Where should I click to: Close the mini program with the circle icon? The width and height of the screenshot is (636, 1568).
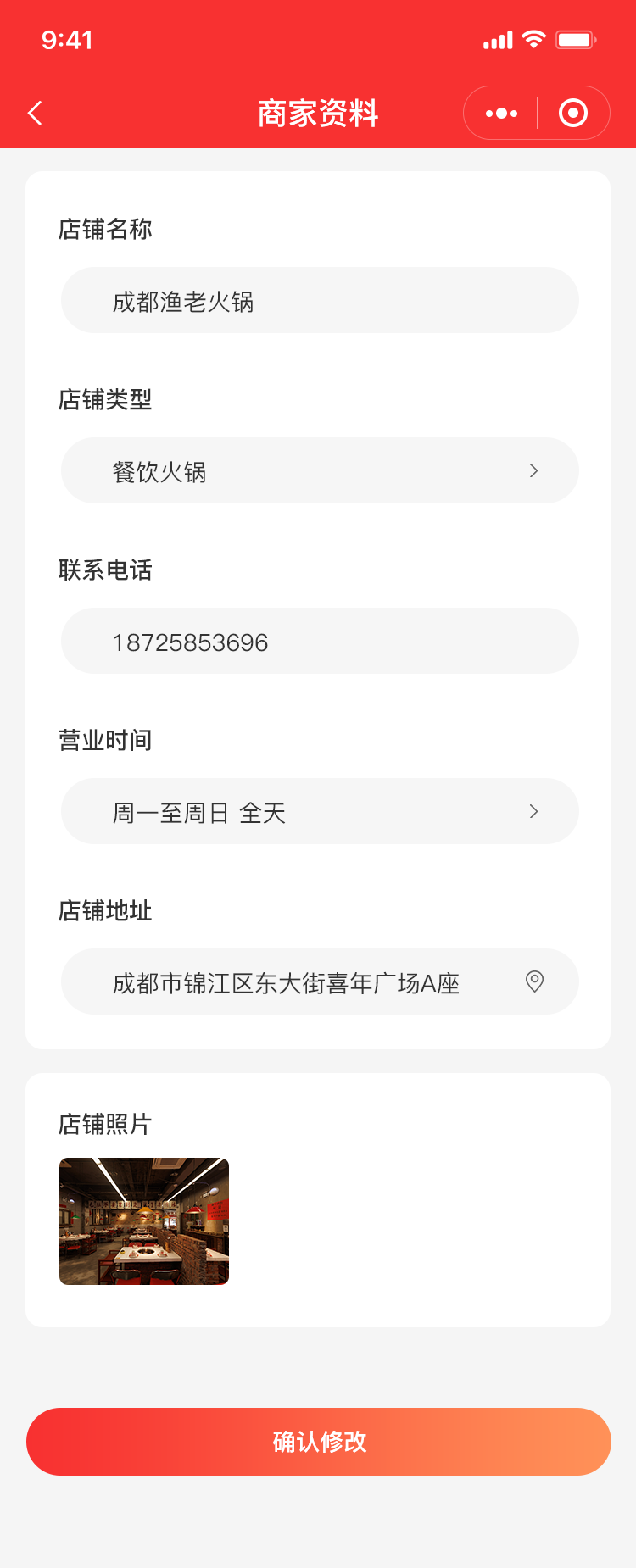pyautogui.click(x=573, y=114)
